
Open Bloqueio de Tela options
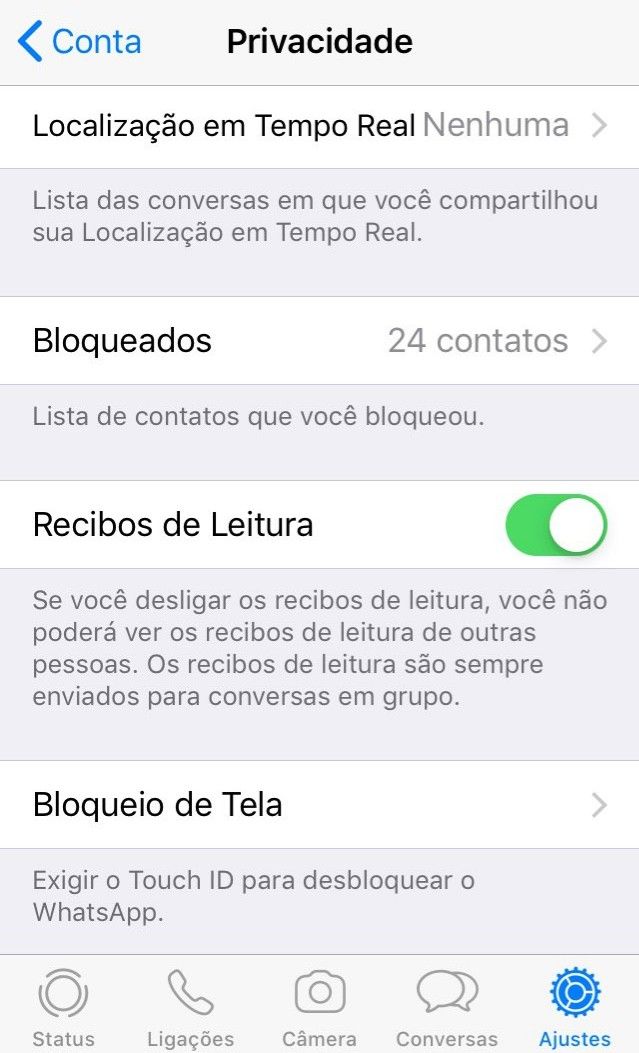pyautogui.click(x=319, y=805)
